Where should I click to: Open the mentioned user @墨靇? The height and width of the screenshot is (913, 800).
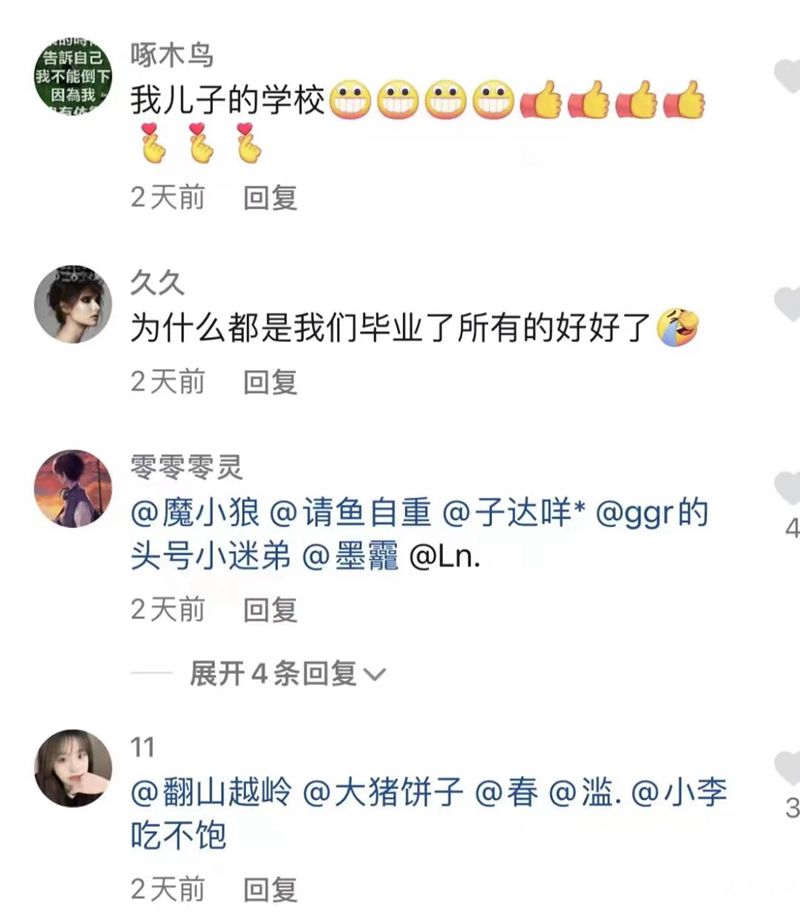351,558
